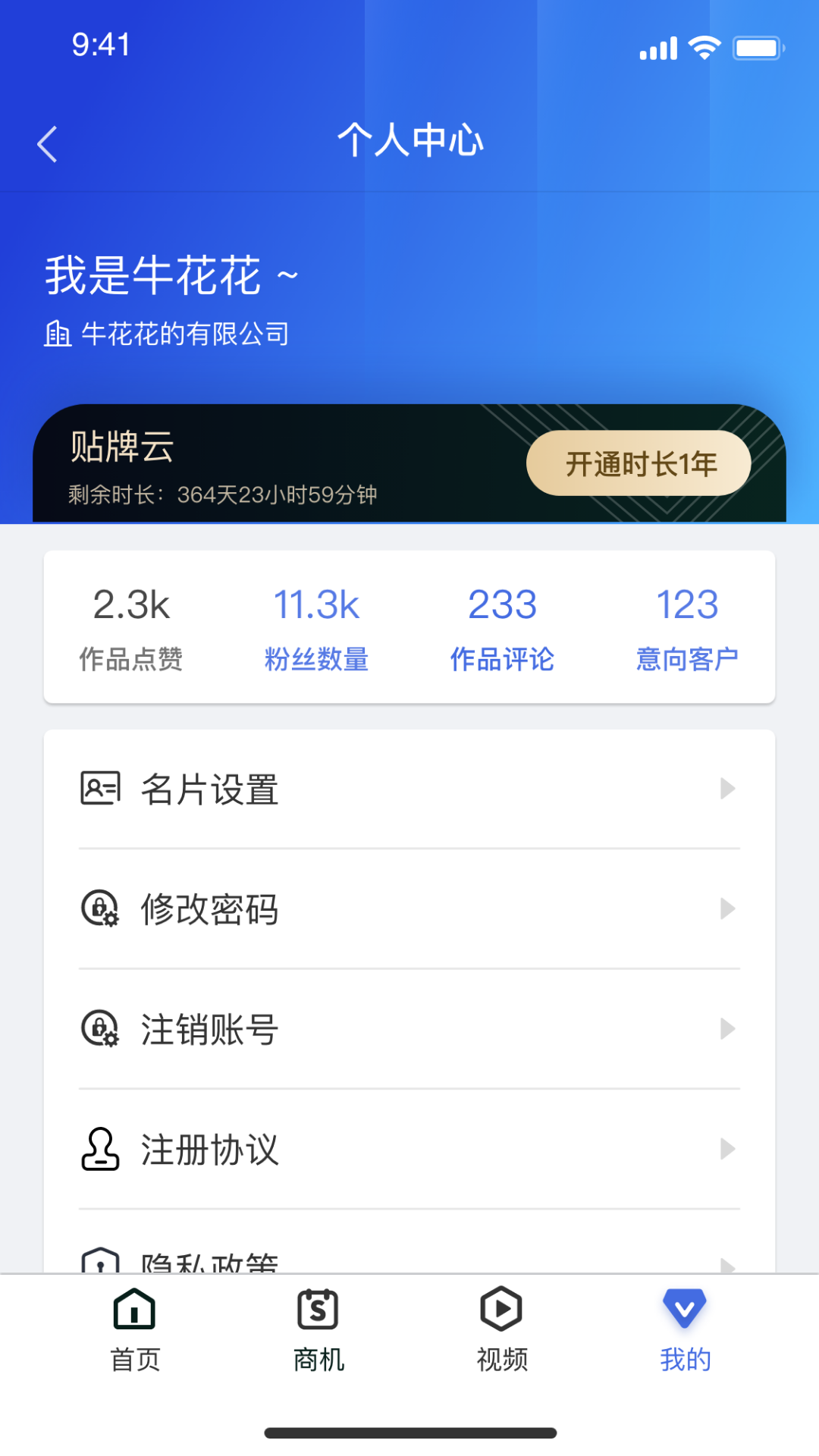Select the 首页 home icon
The width and height of the screenshot is (819, 1456).
133,1310
